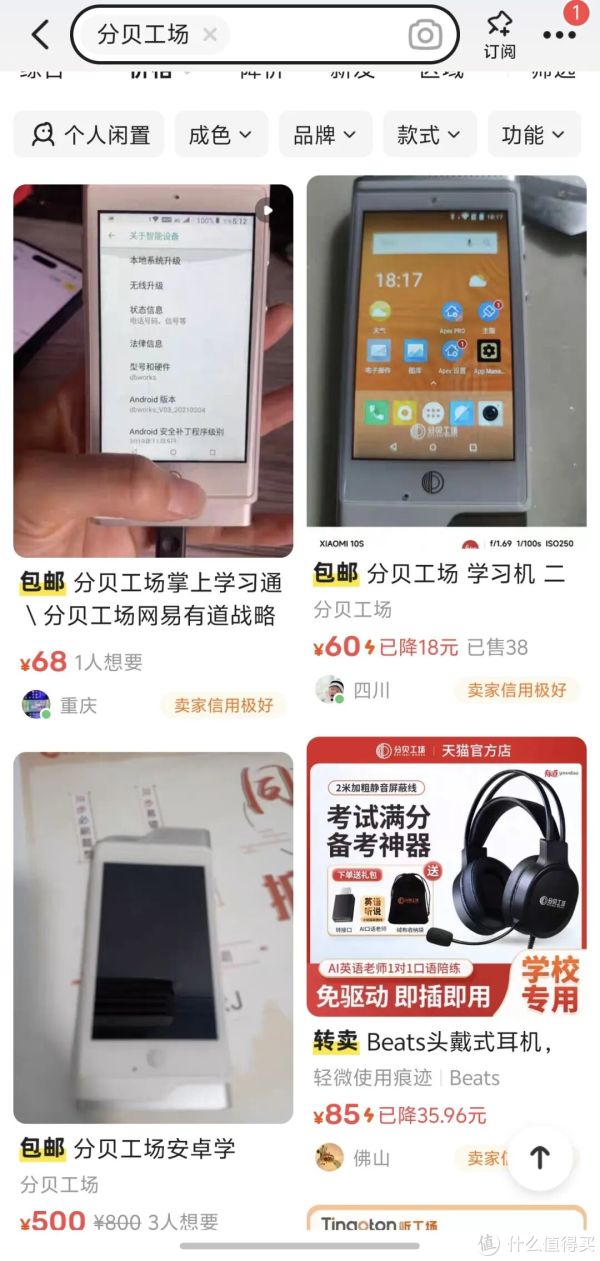
Task: Expand the 品牌 dropdown
Action: coord(325,135)
